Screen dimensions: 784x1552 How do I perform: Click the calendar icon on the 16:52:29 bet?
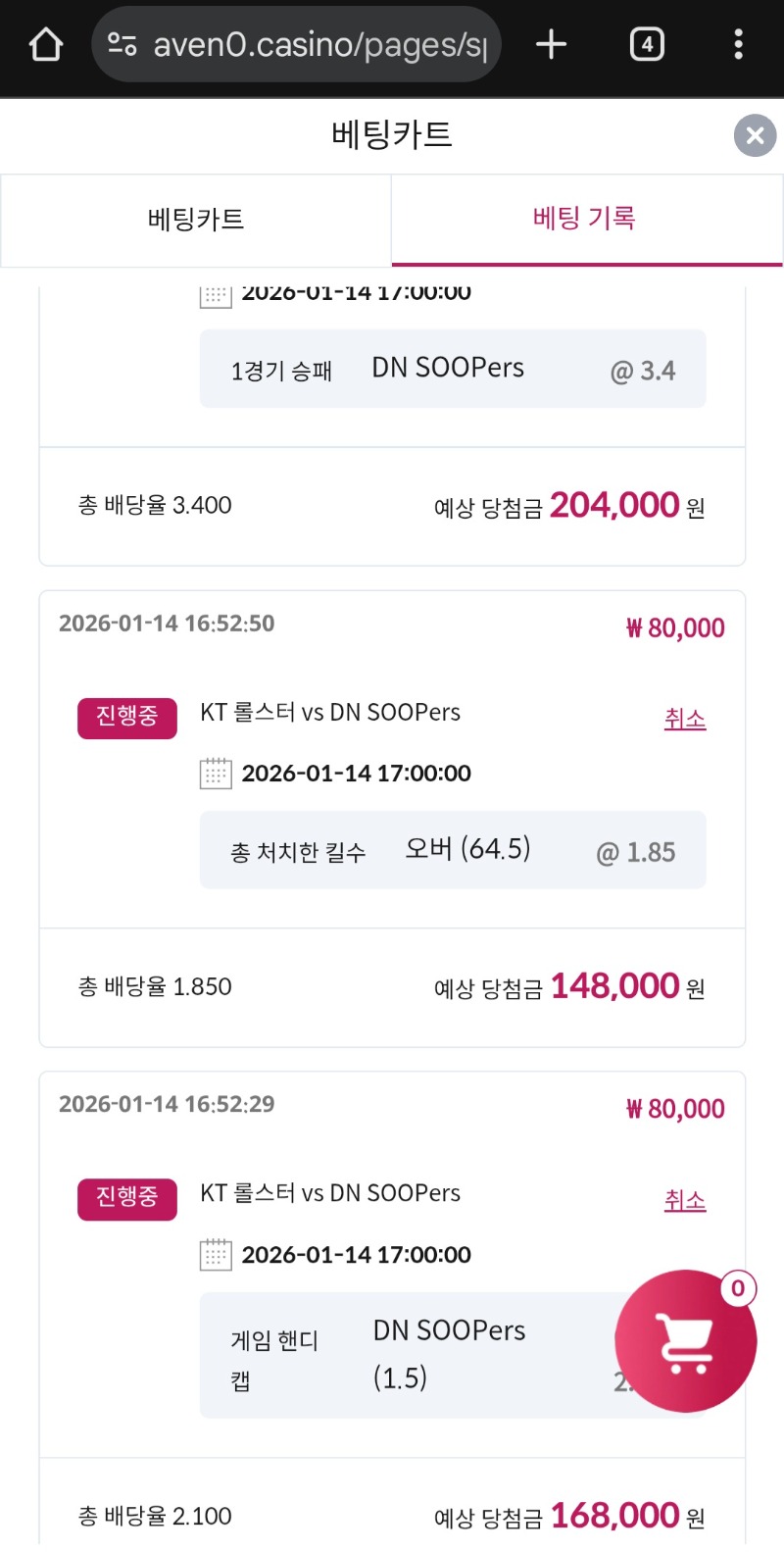(214, 1255)
